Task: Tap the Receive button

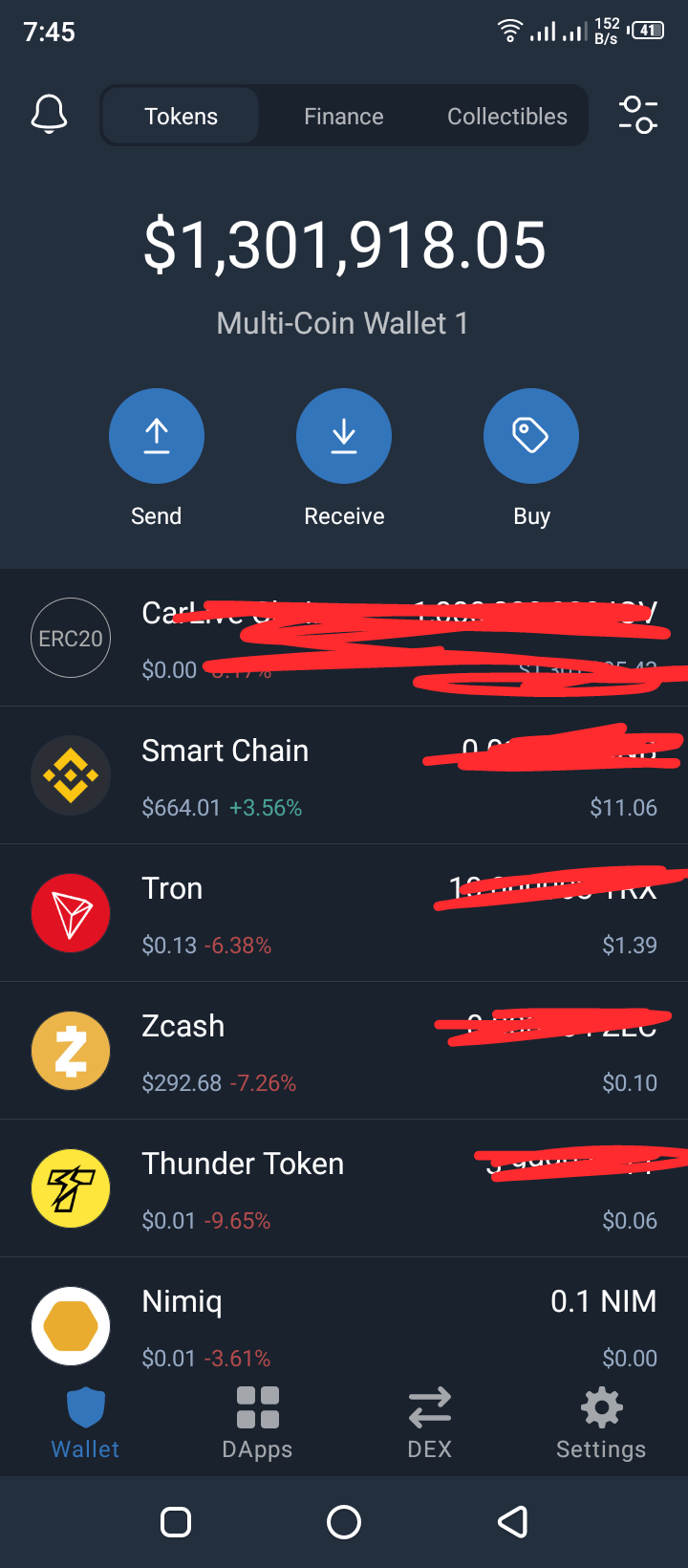Action: (344, 436)
